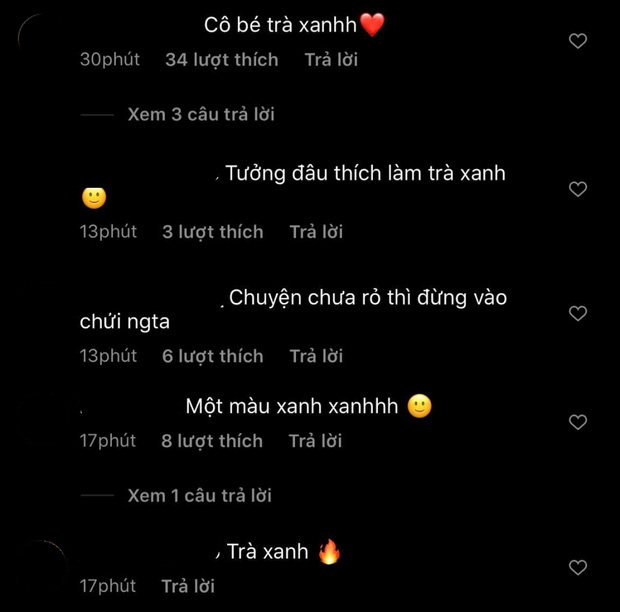The image size is (620, 612).
Task: Like the comment "Một màu xanh xanhhh"
Action: (x=577, y=423)
